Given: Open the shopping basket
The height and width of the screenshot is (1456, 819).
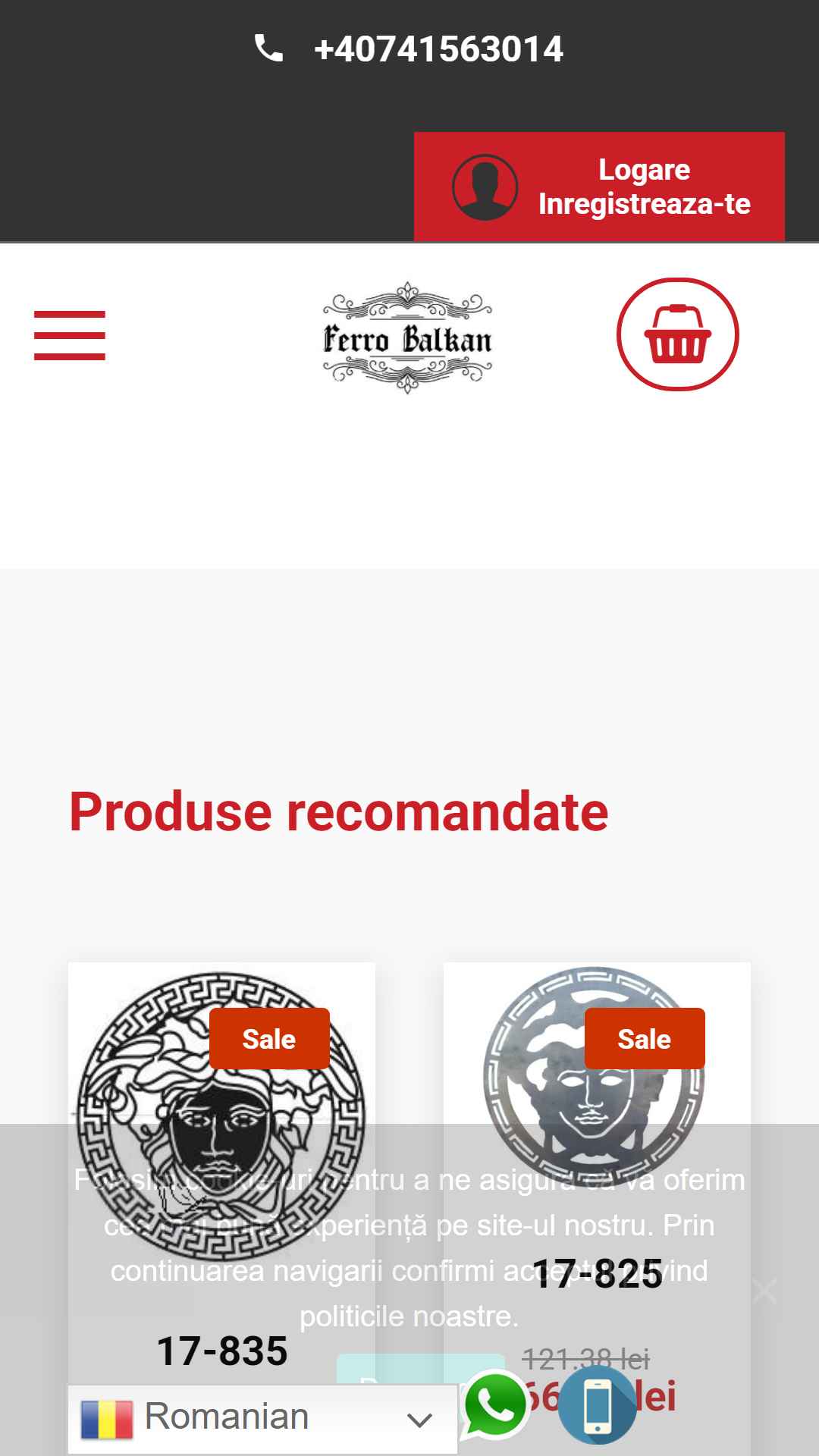Looking at the screenshot, I should (677, 334).
